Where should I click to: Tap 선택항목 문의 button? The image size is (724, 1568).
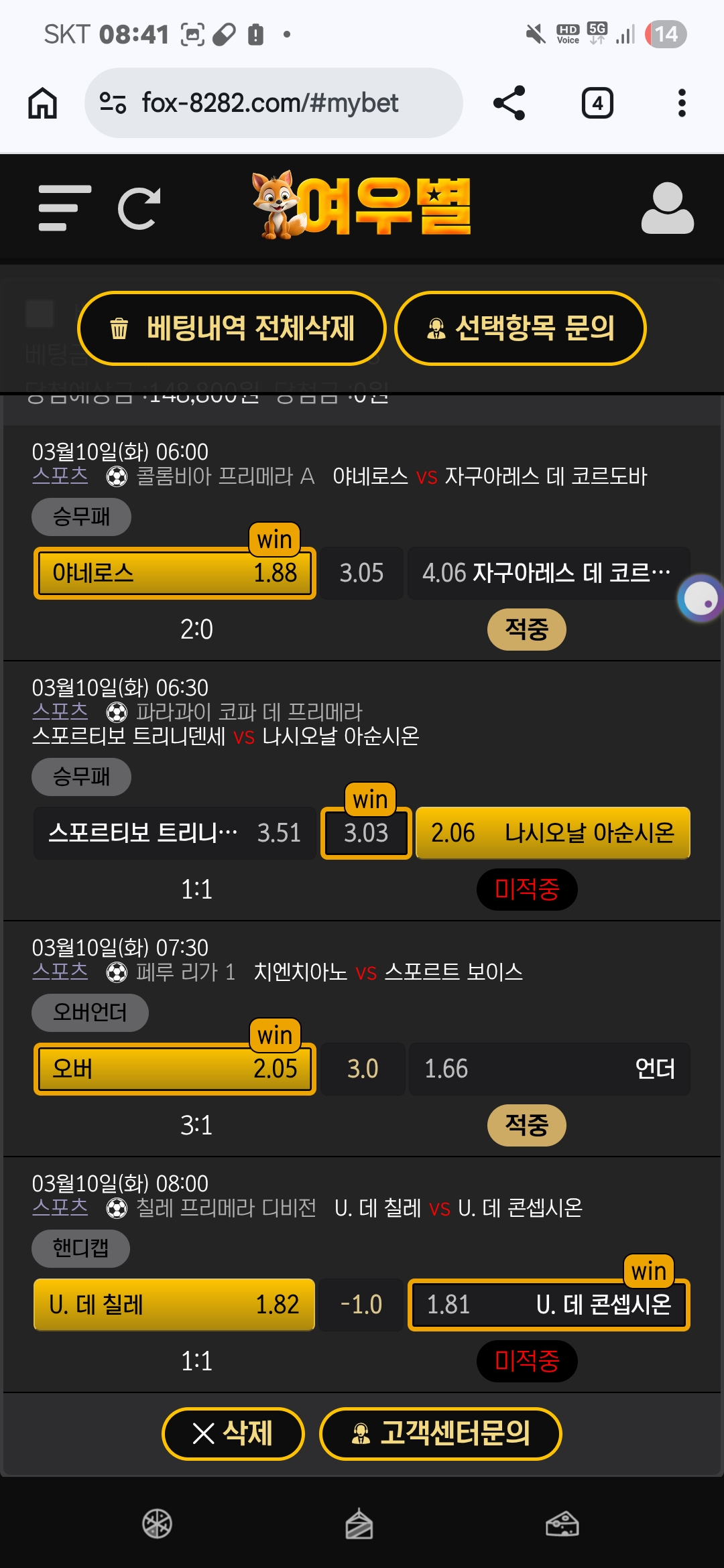tap(520, 328)
